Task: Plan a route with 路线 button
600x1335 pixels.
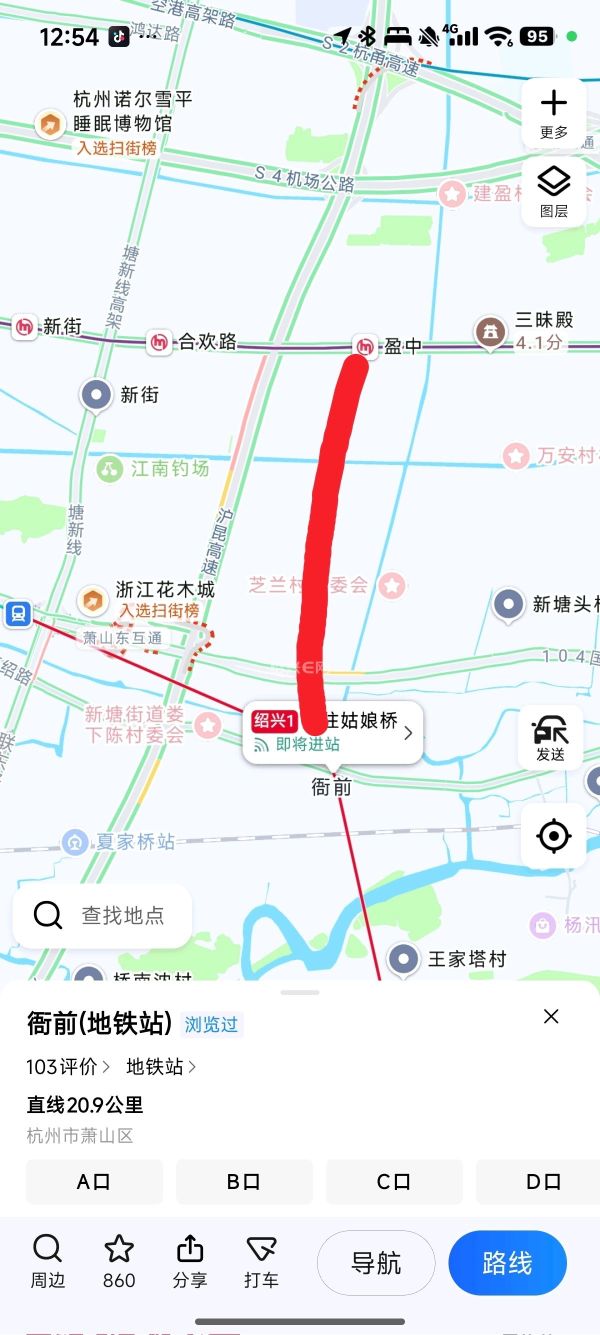Action: [507, 1263]
